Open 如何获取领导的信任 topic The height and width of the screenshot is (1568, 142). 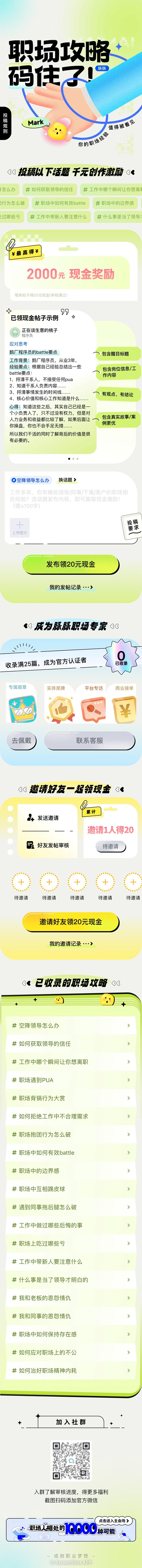[x=71, y=1043]
